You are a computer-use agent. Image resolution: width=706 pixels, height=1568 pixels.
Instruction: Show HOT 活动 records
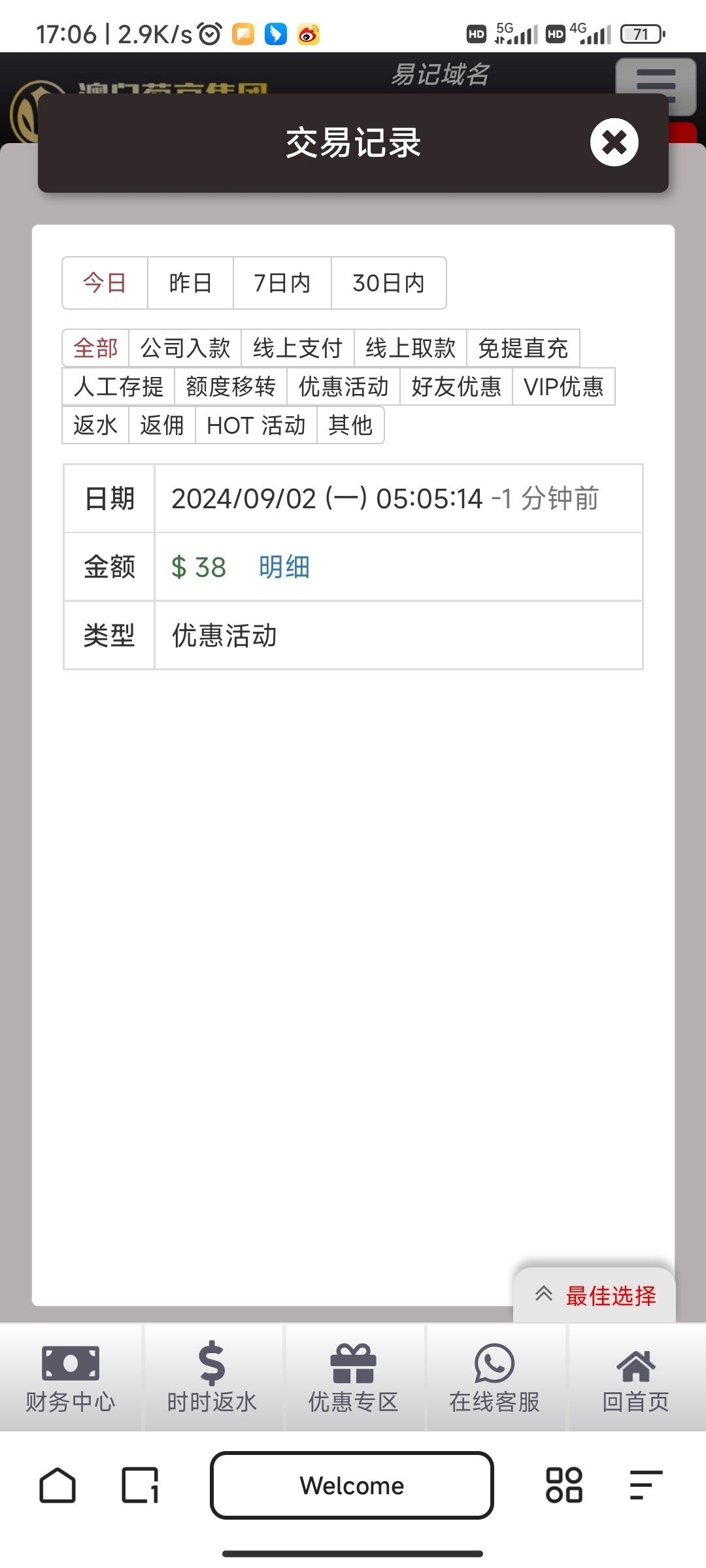[x=256, y=425]
